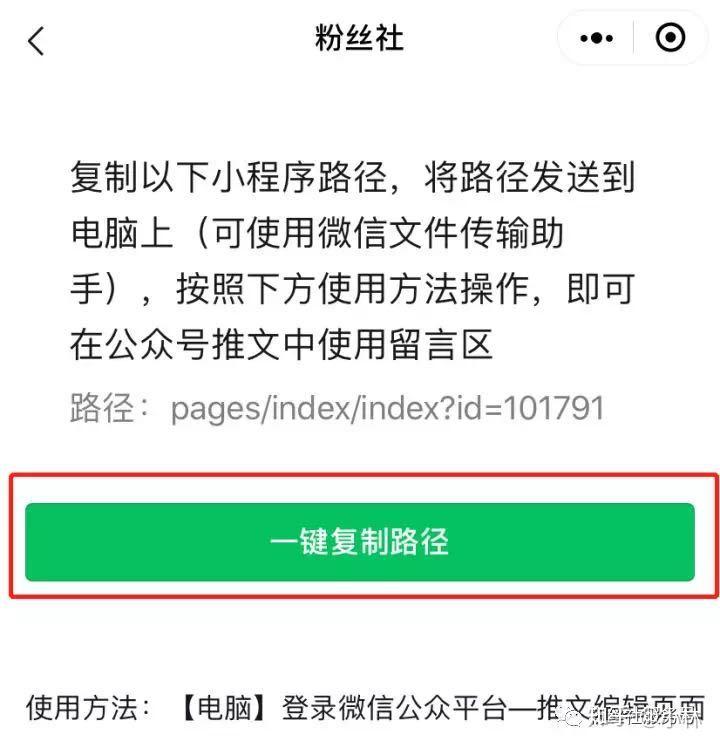Tap 一键复制路径 button

(x=360, y=541)
